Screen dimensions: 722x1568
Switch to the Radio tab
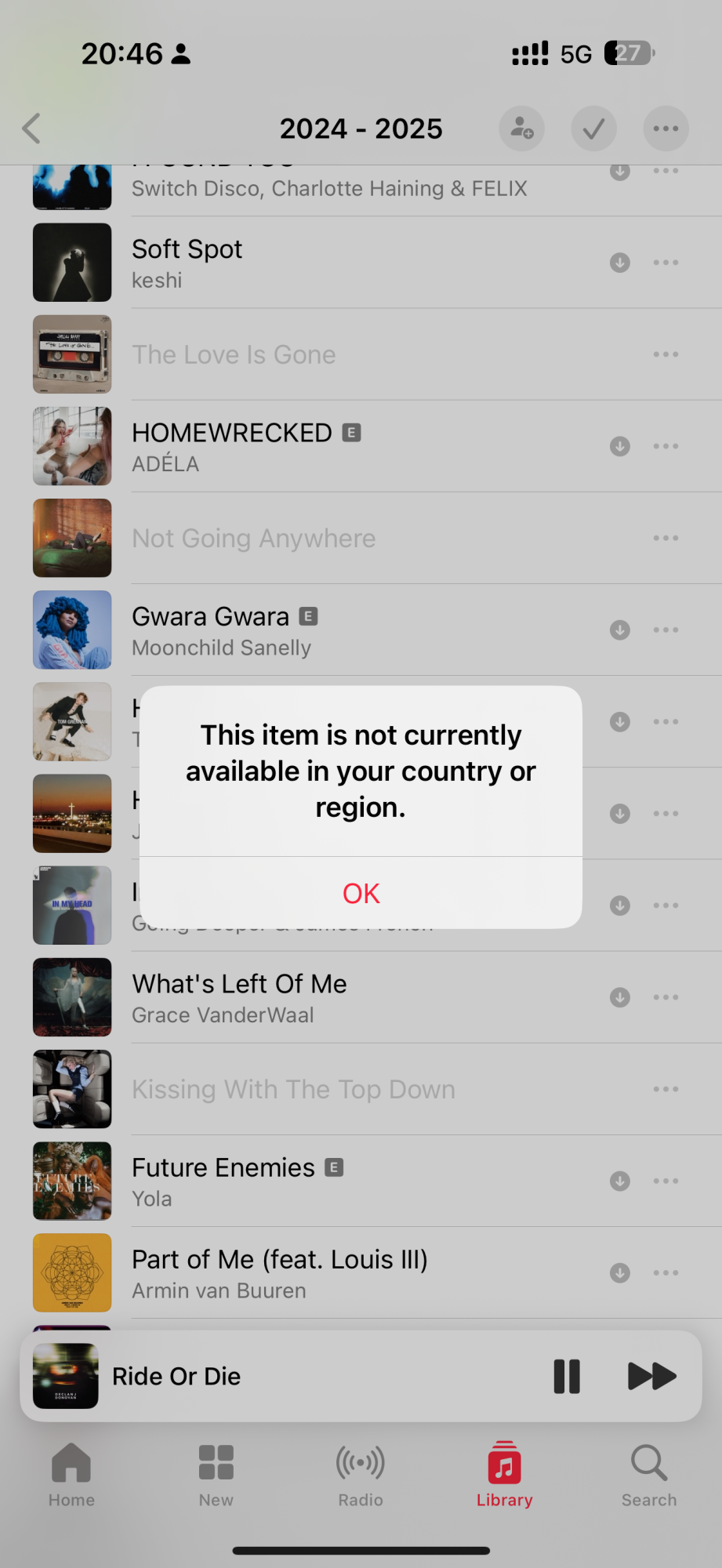coord(361,1475)
